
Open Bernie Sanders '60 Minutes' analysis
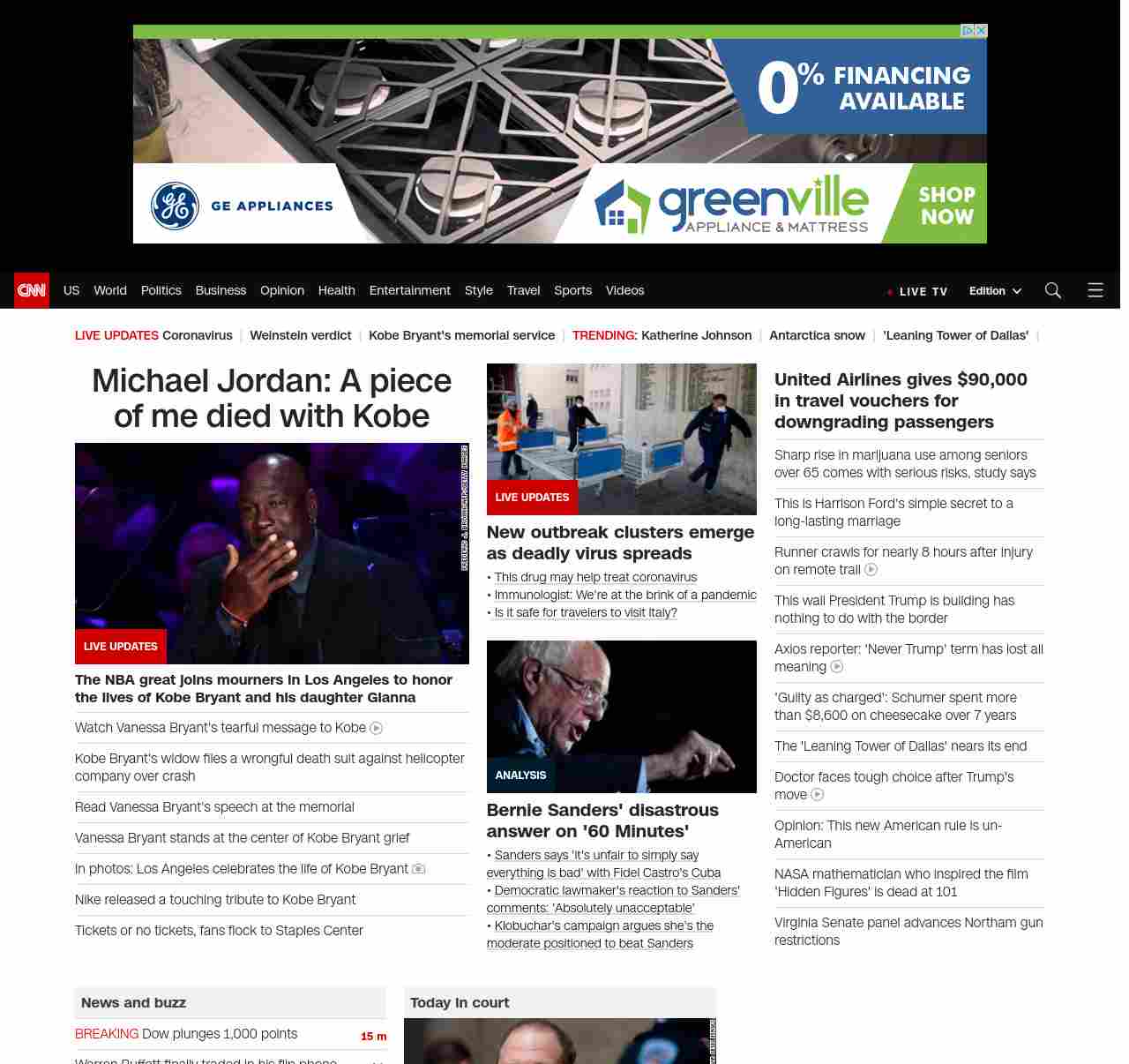[x=602, y=820]
